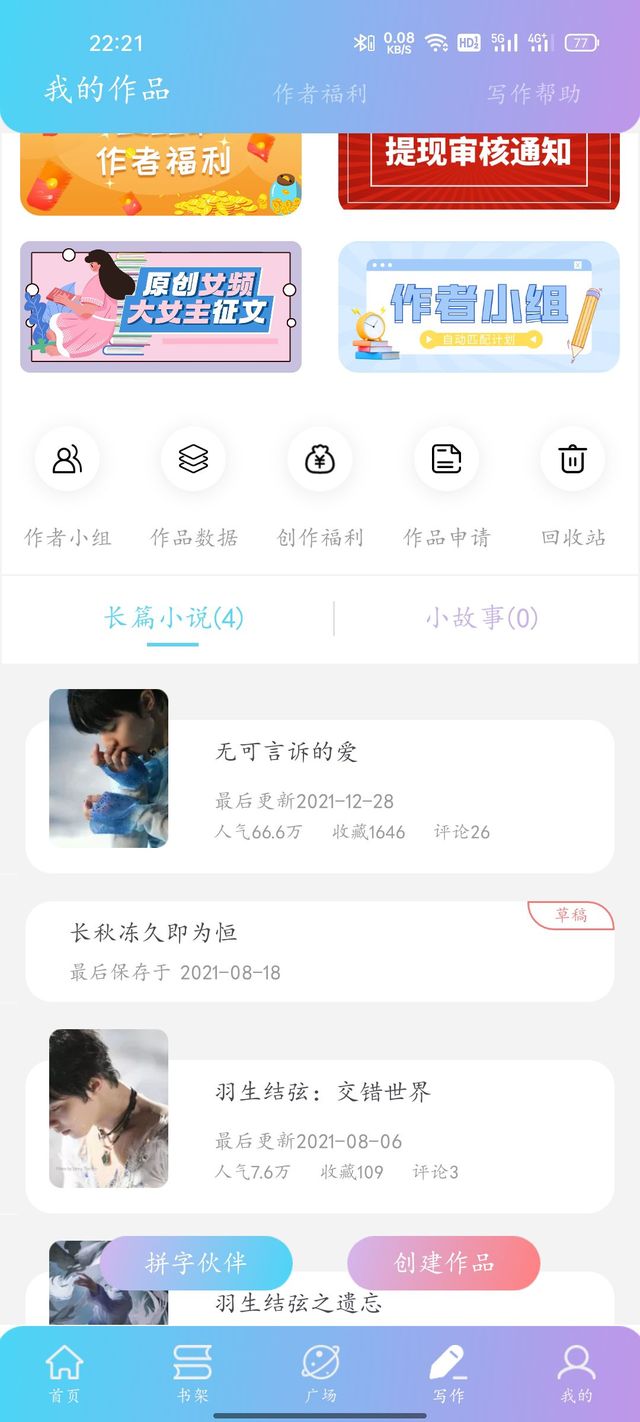The width and height of the screenshot is (640, 1422).
Task: Open 创作福利 money bag shortcut
Action: tap(320, 460)
